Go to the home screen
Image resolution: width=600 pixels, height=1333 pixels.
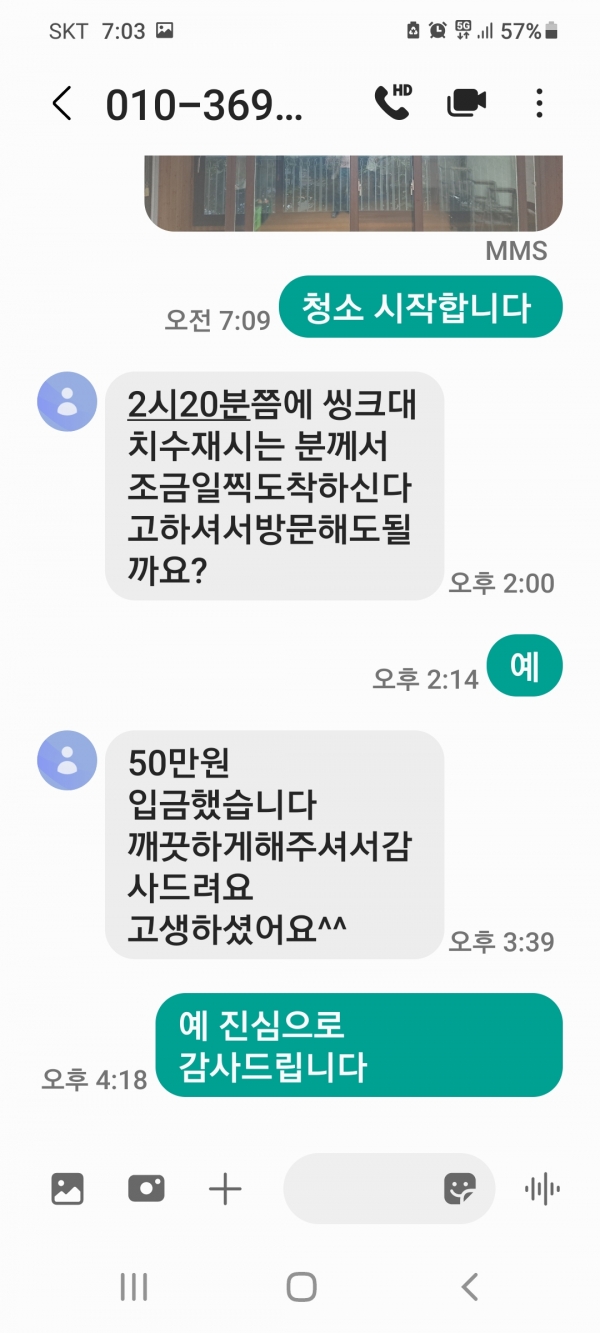click(x=301, y=1286)
